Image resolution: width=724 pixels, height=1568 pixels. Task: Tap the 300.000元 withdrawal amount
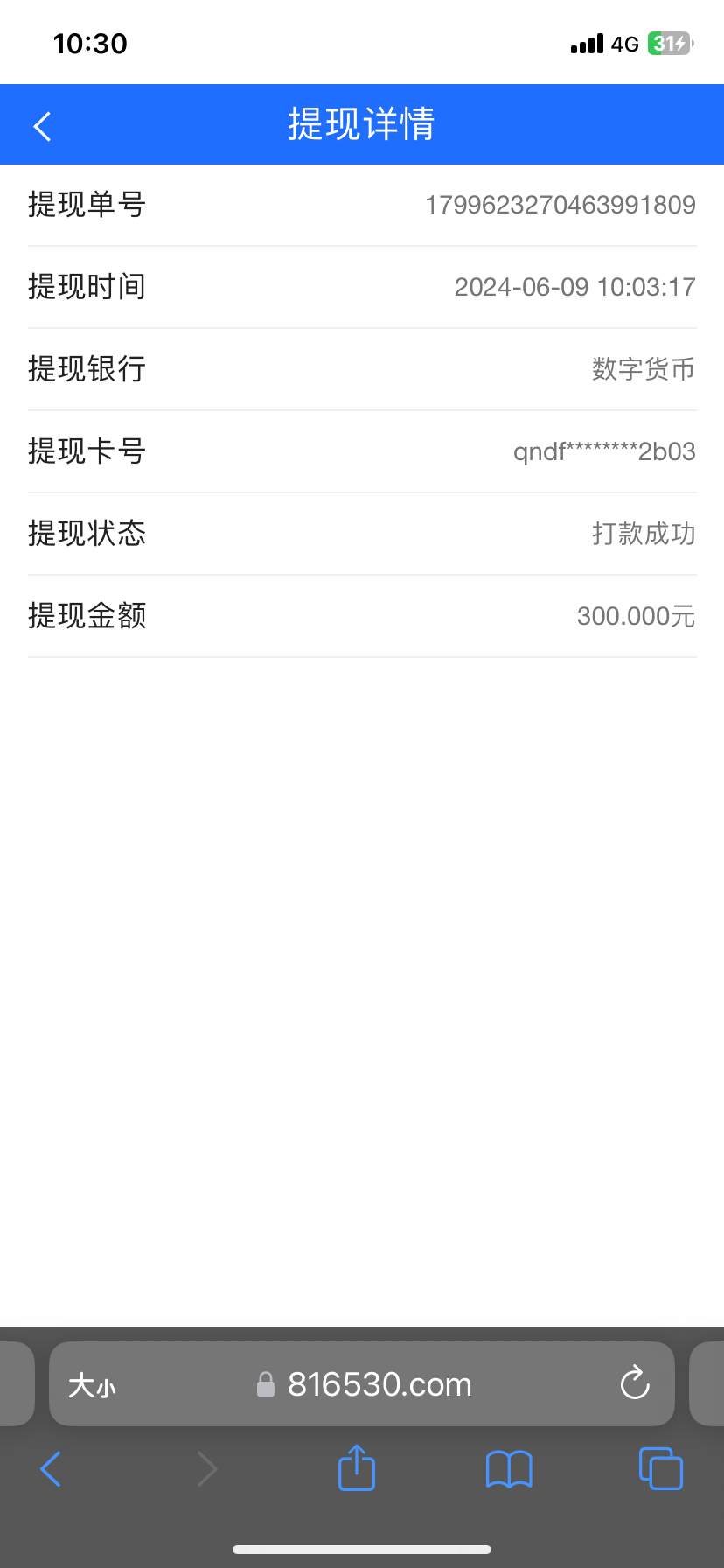(636, 616)
